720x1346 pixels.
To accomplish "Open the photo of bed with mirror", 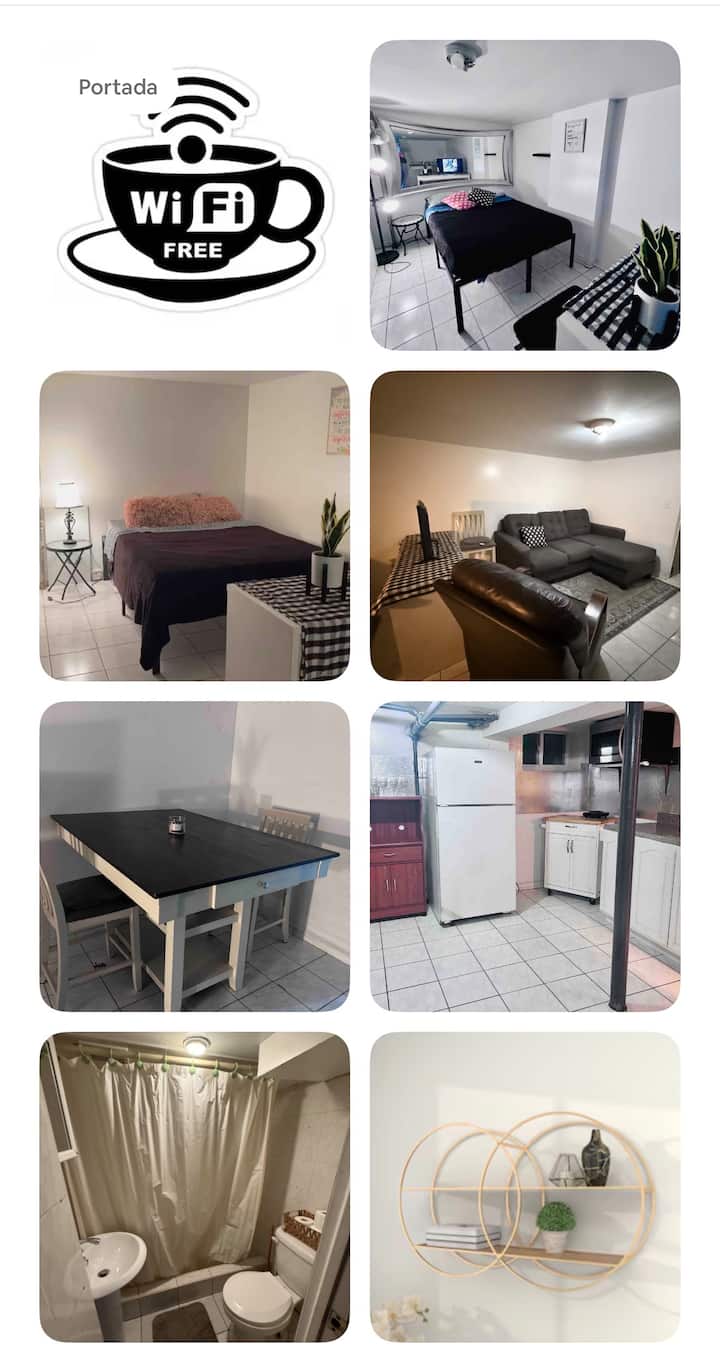I will click(525, 195).
